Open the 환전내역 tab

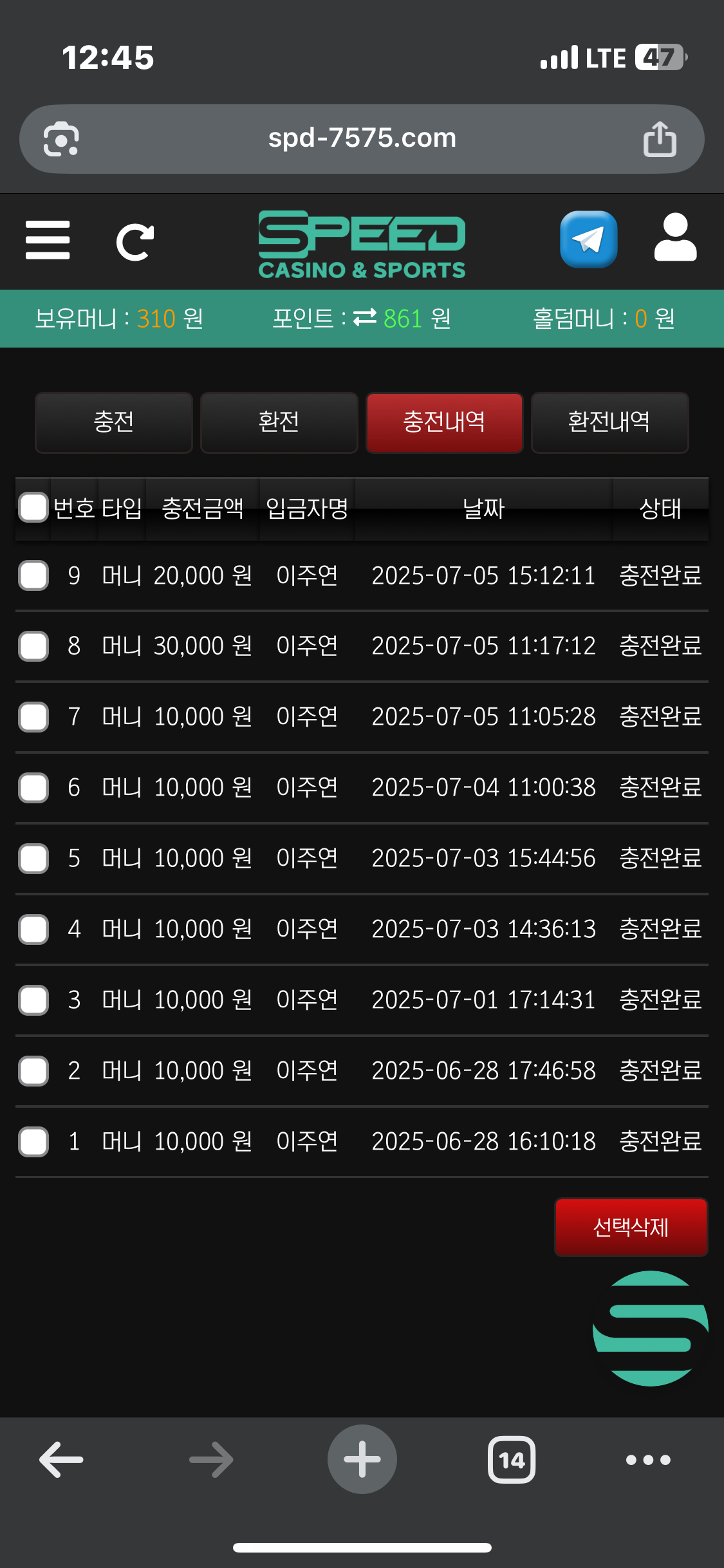[609, 422]
